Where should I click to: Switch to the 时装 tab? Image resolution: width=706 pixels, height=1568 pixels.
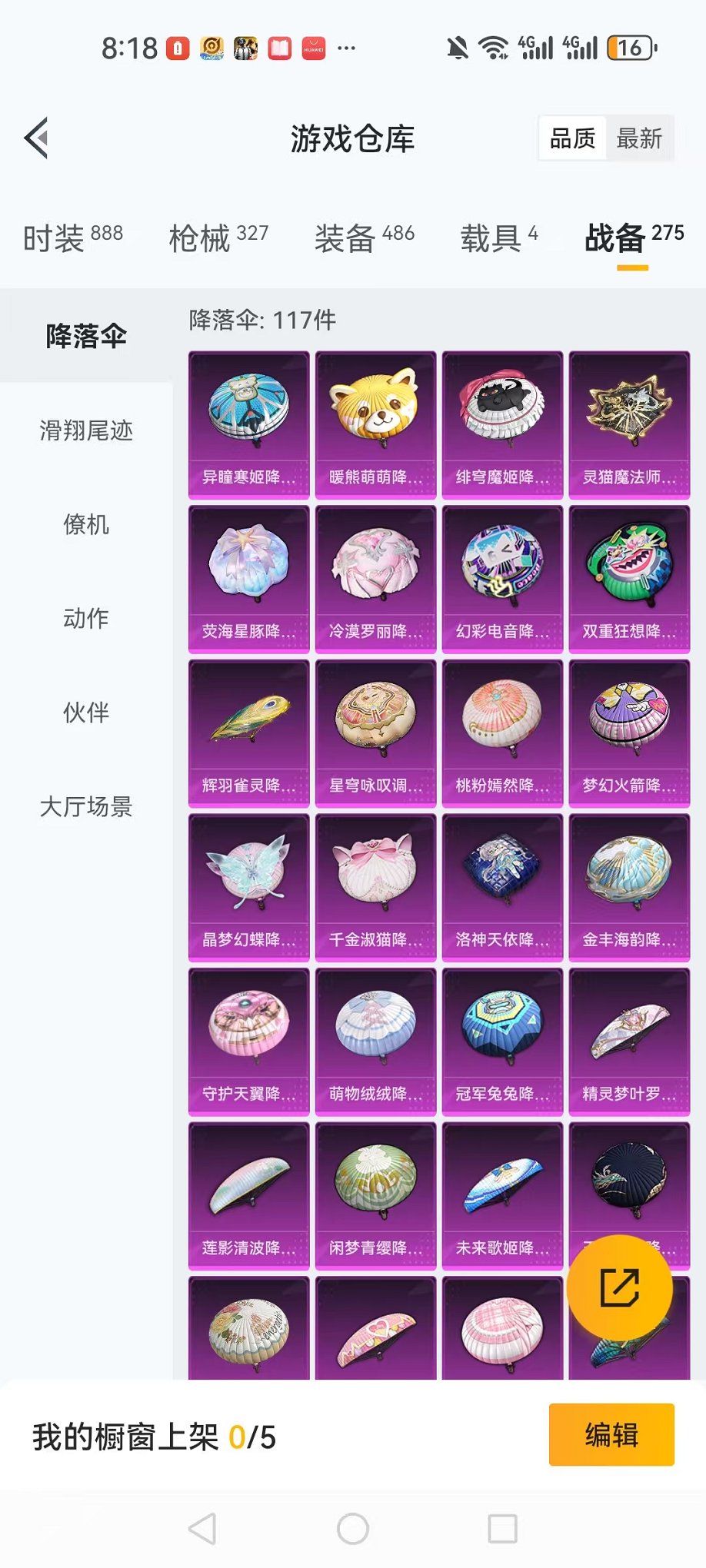(x=72, y=238)
